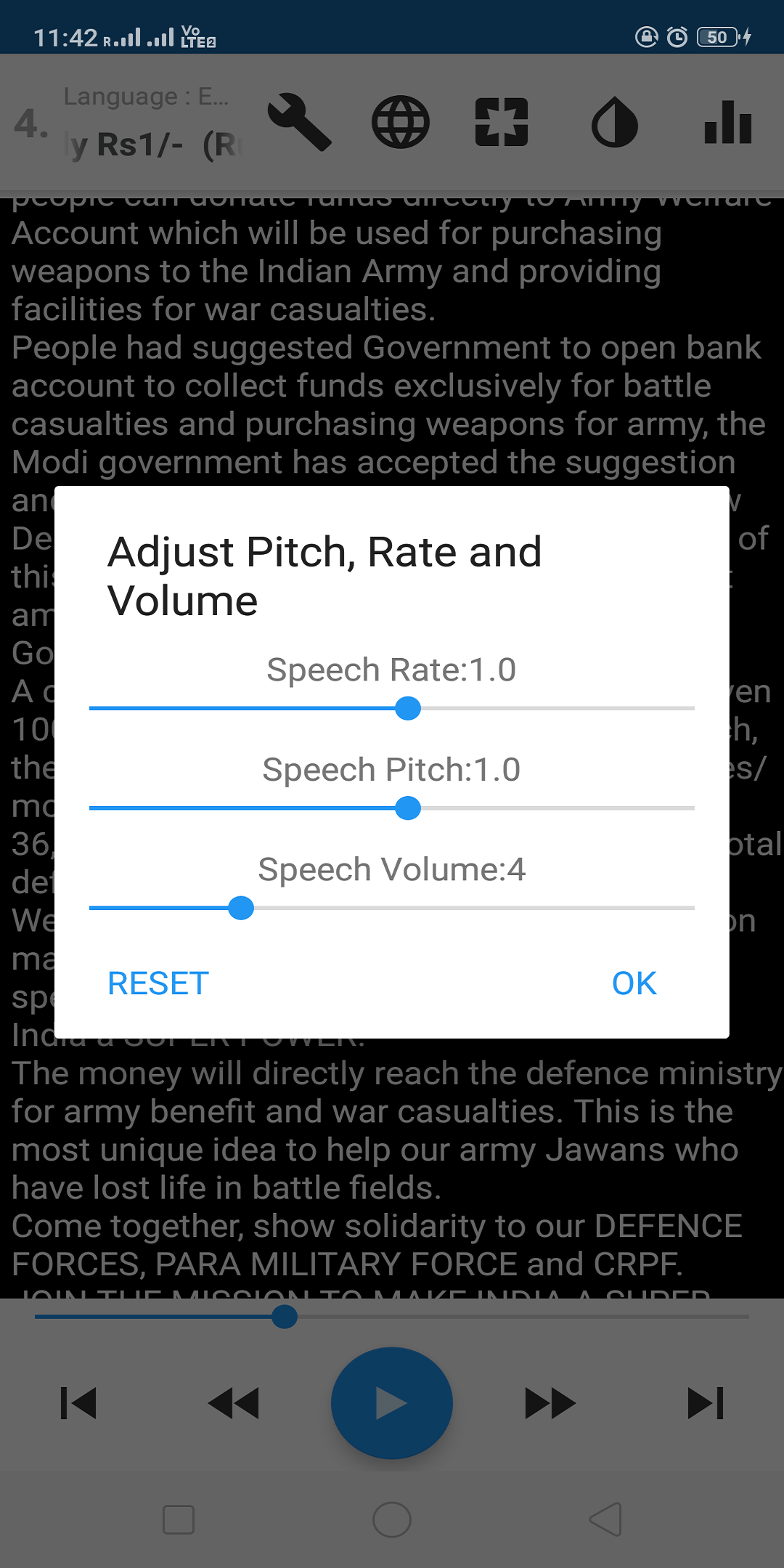Adjust the Speech Pitch slider handle
Screen dimensions: 784x1568
click(408, 808)
